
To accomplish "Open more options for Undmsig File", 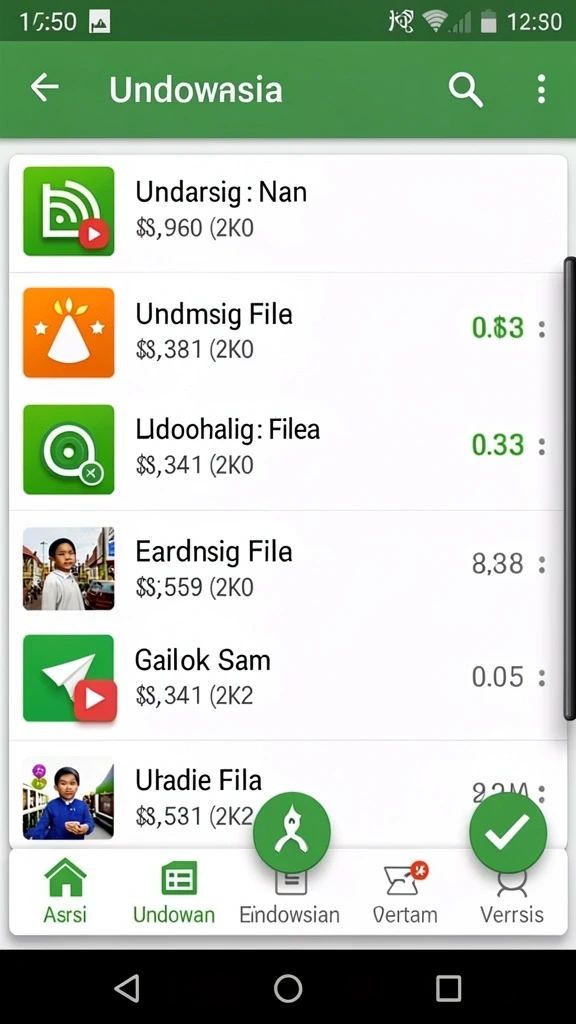I will click(541, 328).
